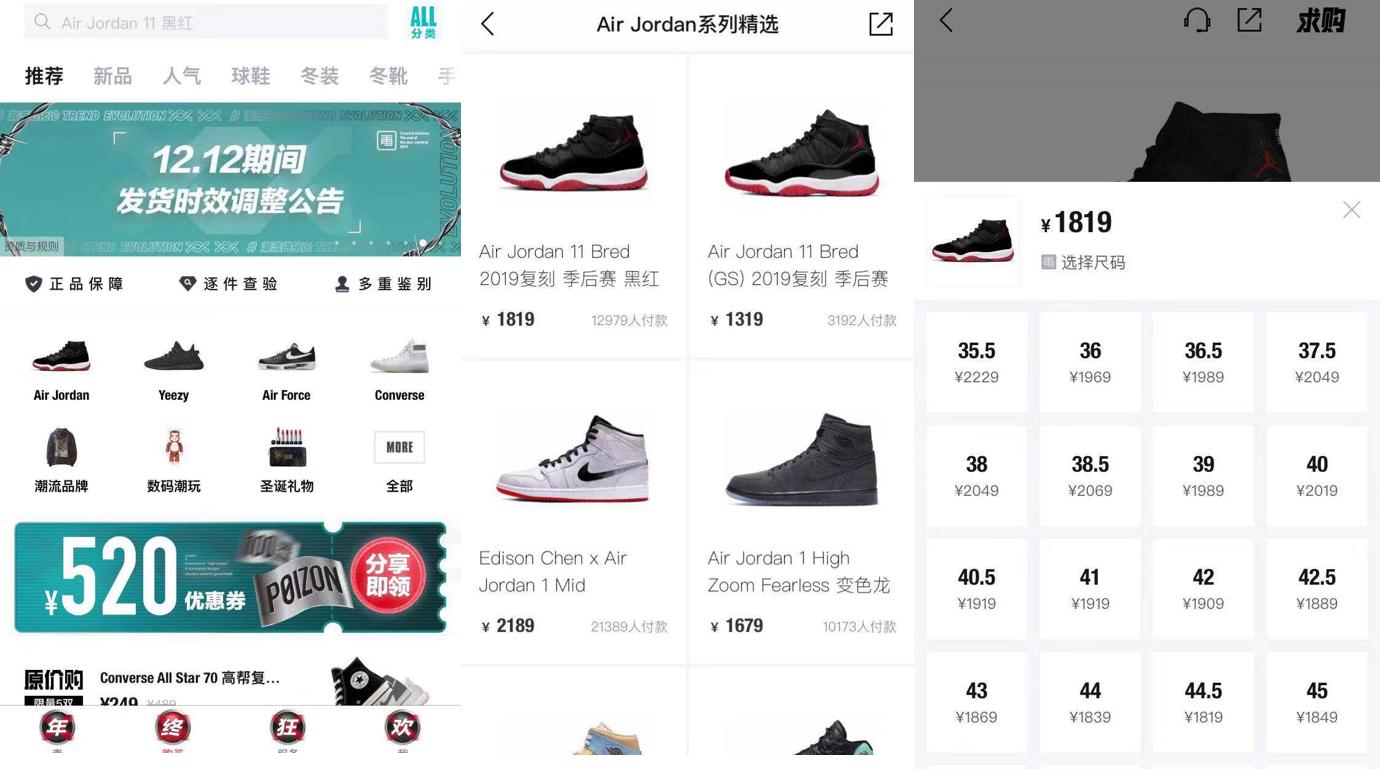Screen dimensions: 1380x769
Task: Open the 12.12 发货时效调整公告 banner
Action: point(230,179)
